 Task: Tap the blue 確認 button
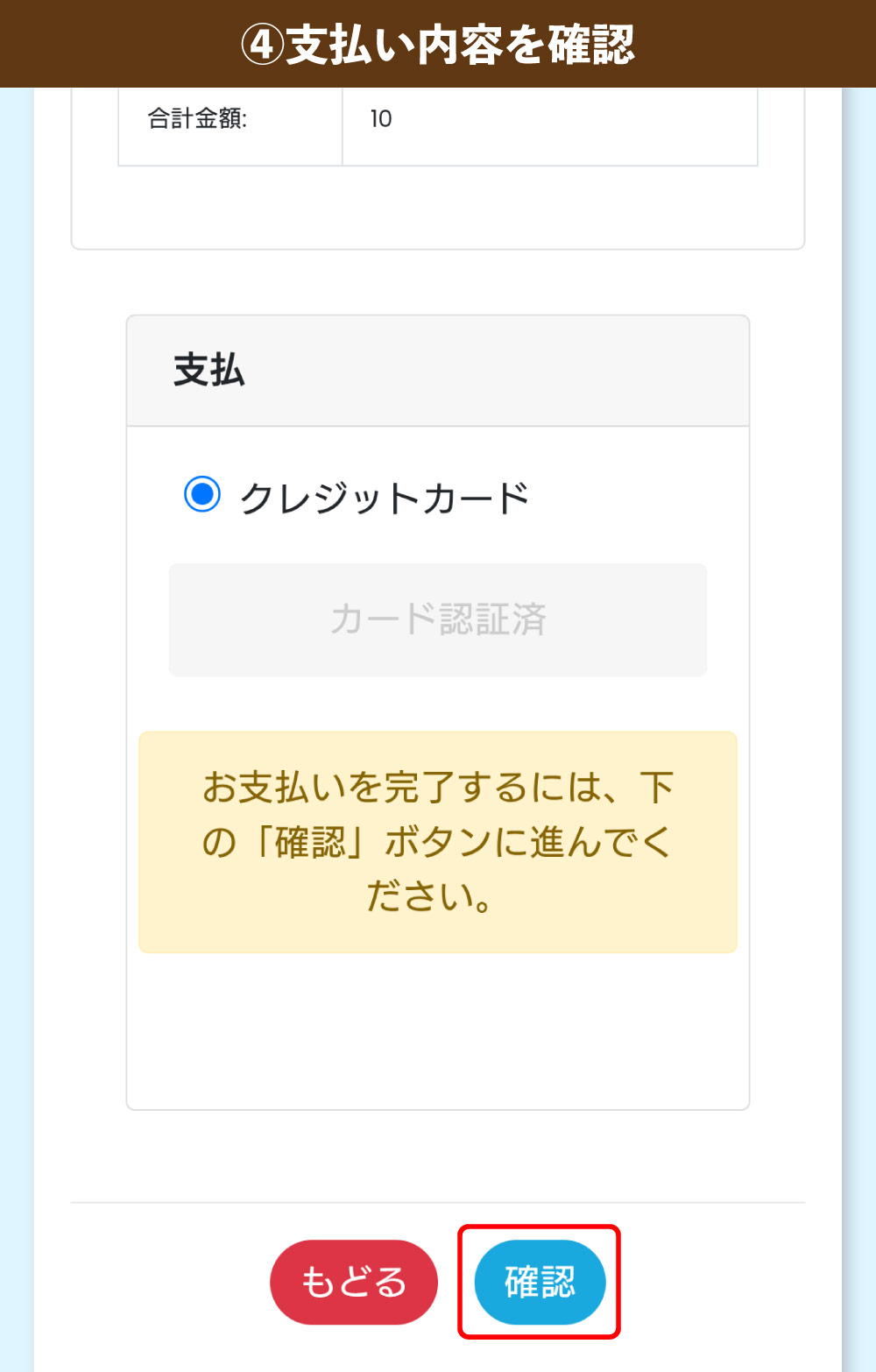pyautogui.click(x=540, y=1282)
